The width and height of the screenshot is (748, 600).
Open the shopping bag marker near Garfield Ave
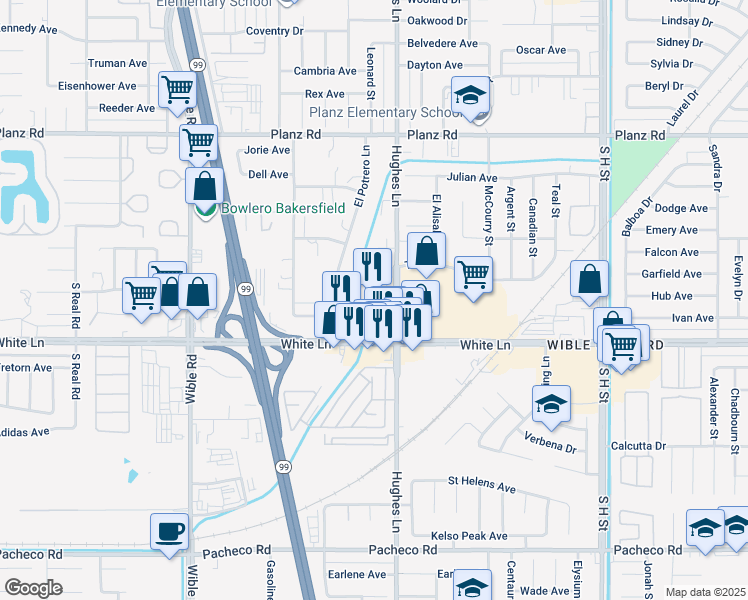590,279
